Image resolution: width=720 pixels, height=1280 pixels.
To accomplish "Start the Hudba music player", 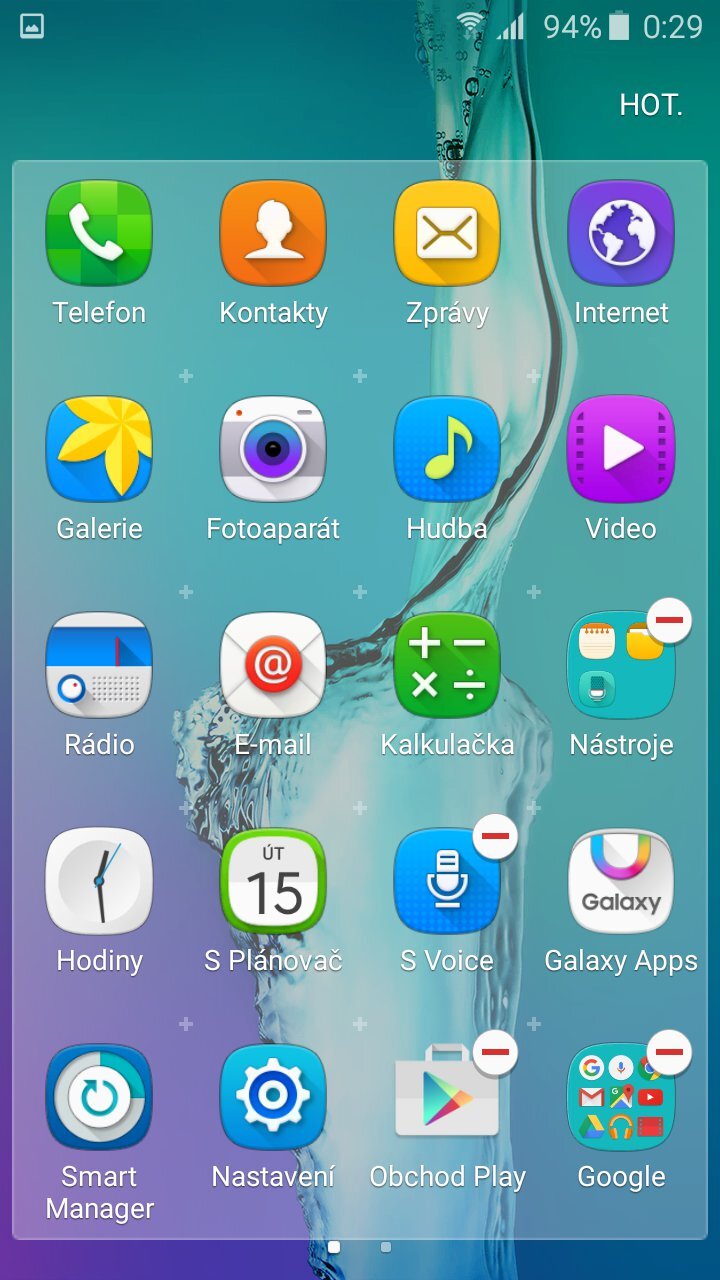I will click(447, 448).
